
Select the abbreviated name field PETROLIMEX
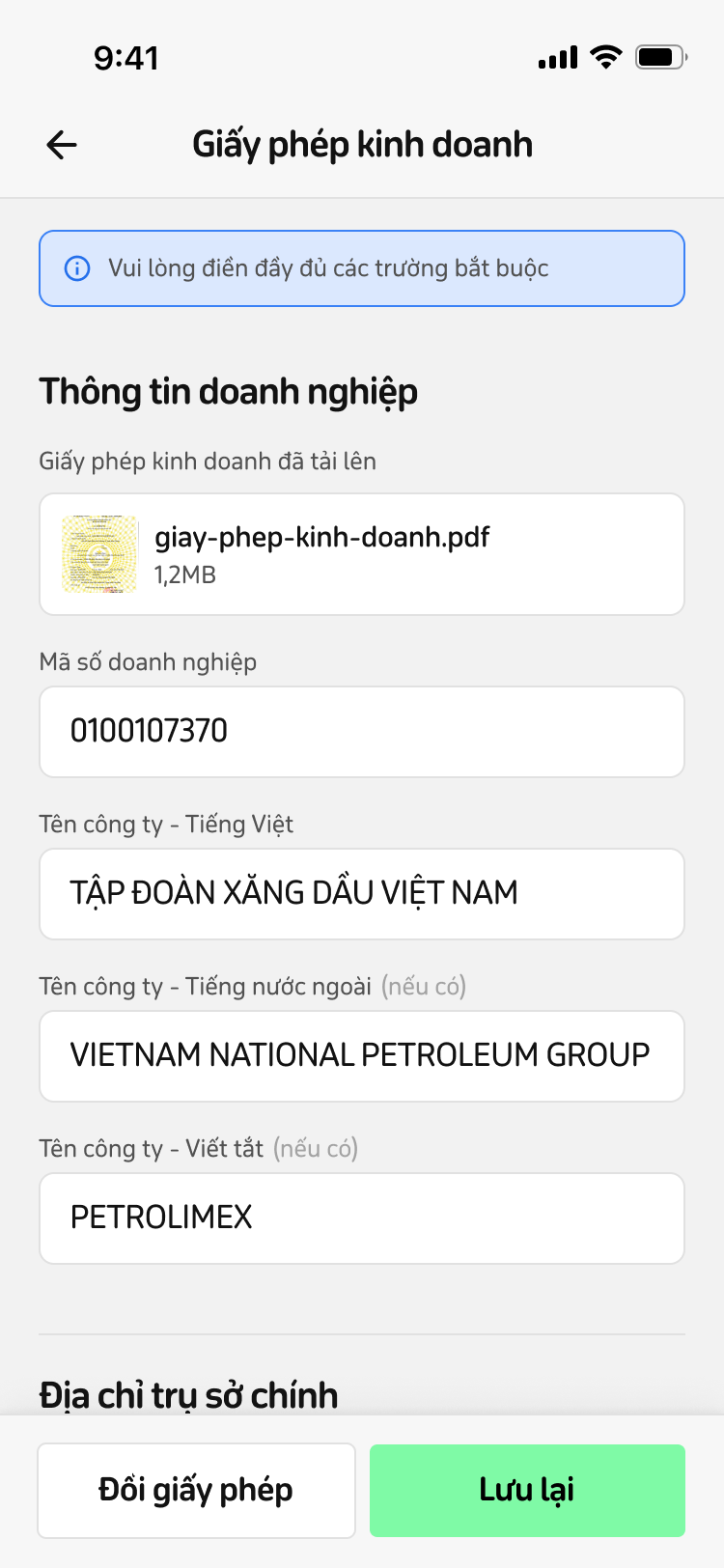(361, 1218)
